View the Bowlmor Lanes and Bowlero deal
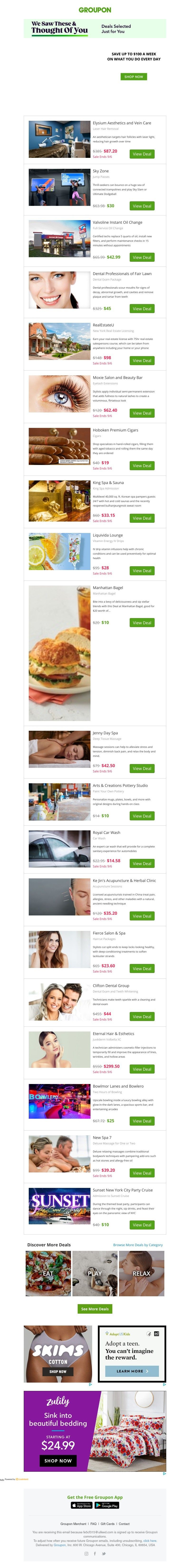This screenshot has height=1568, width=190. pos(142,1121)
